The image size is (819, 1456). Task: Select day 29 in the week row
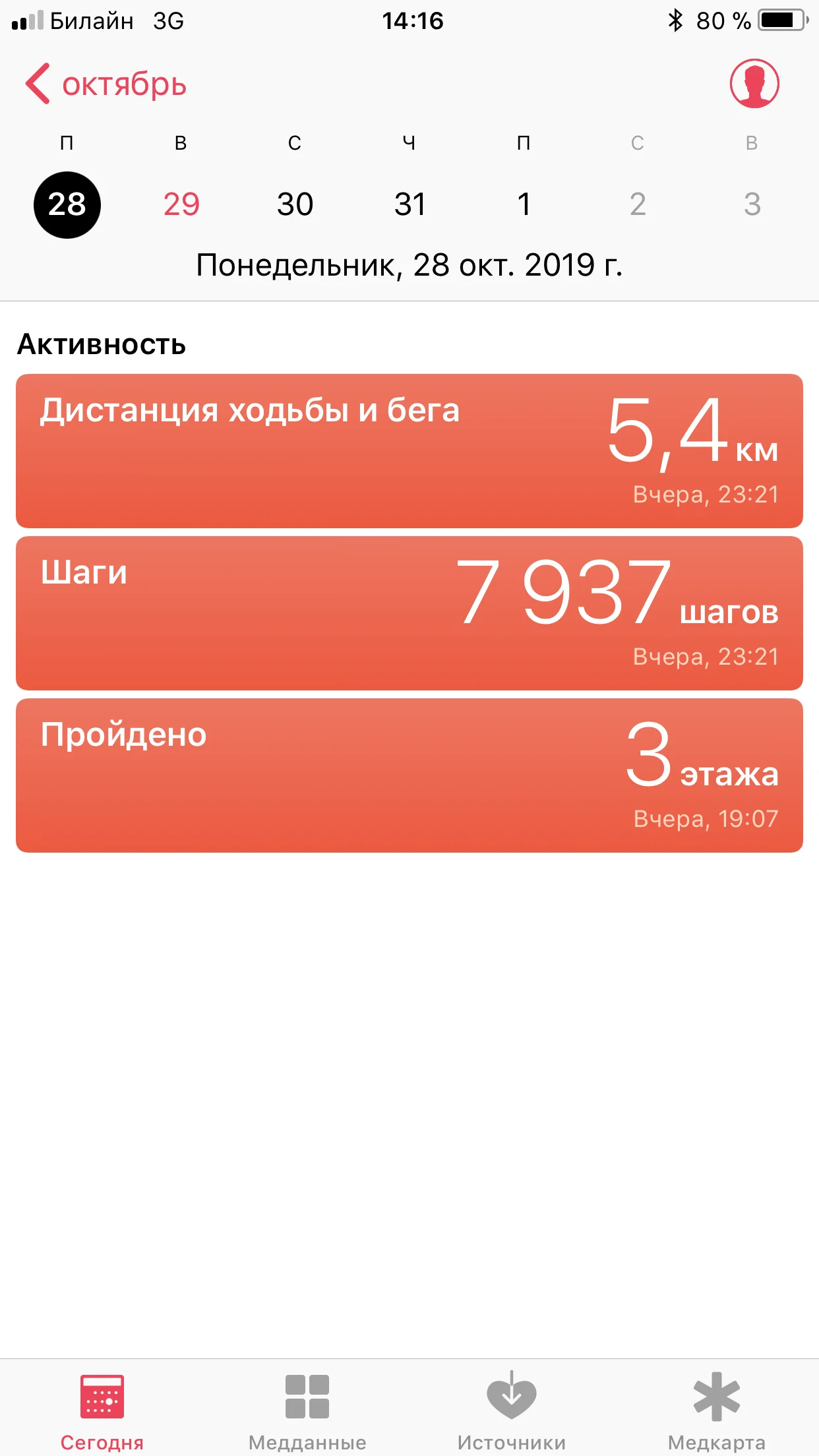tap(181, 204)
